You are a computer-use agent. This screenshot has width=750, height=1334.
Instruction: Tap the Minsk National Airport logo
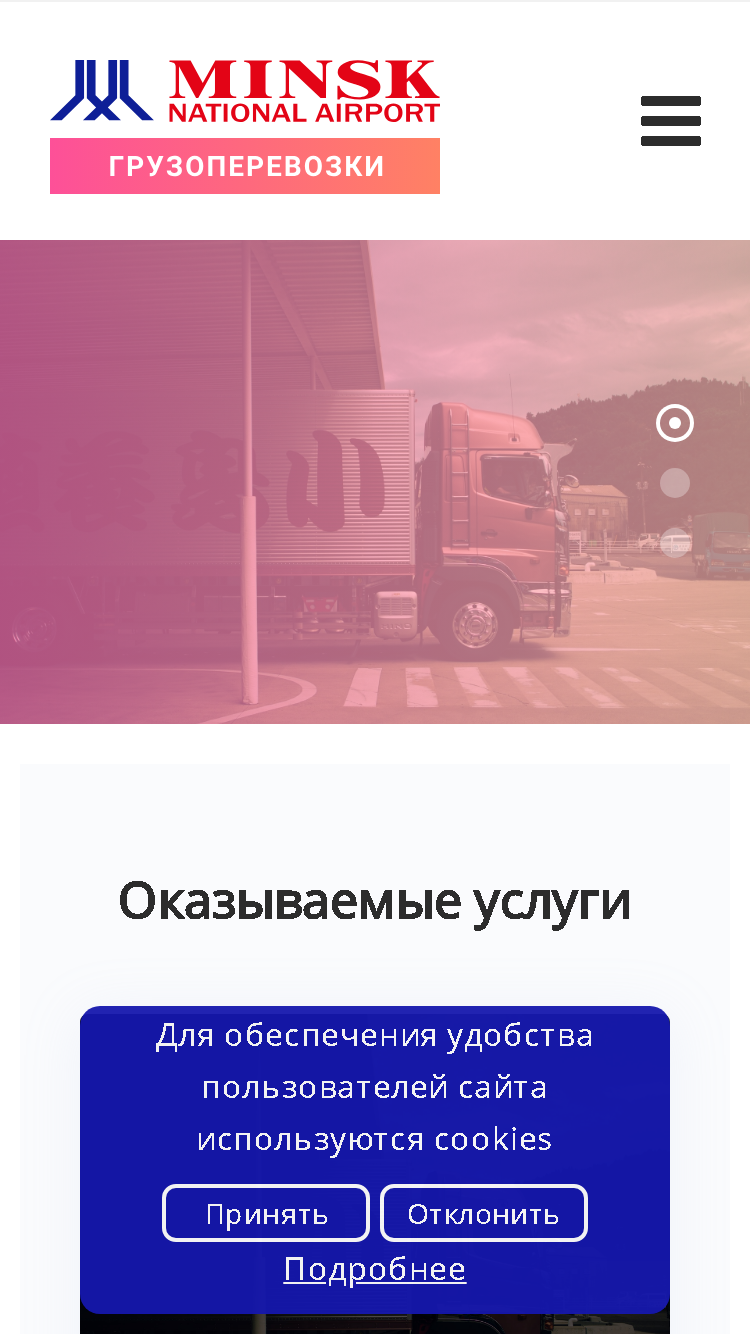245,91
